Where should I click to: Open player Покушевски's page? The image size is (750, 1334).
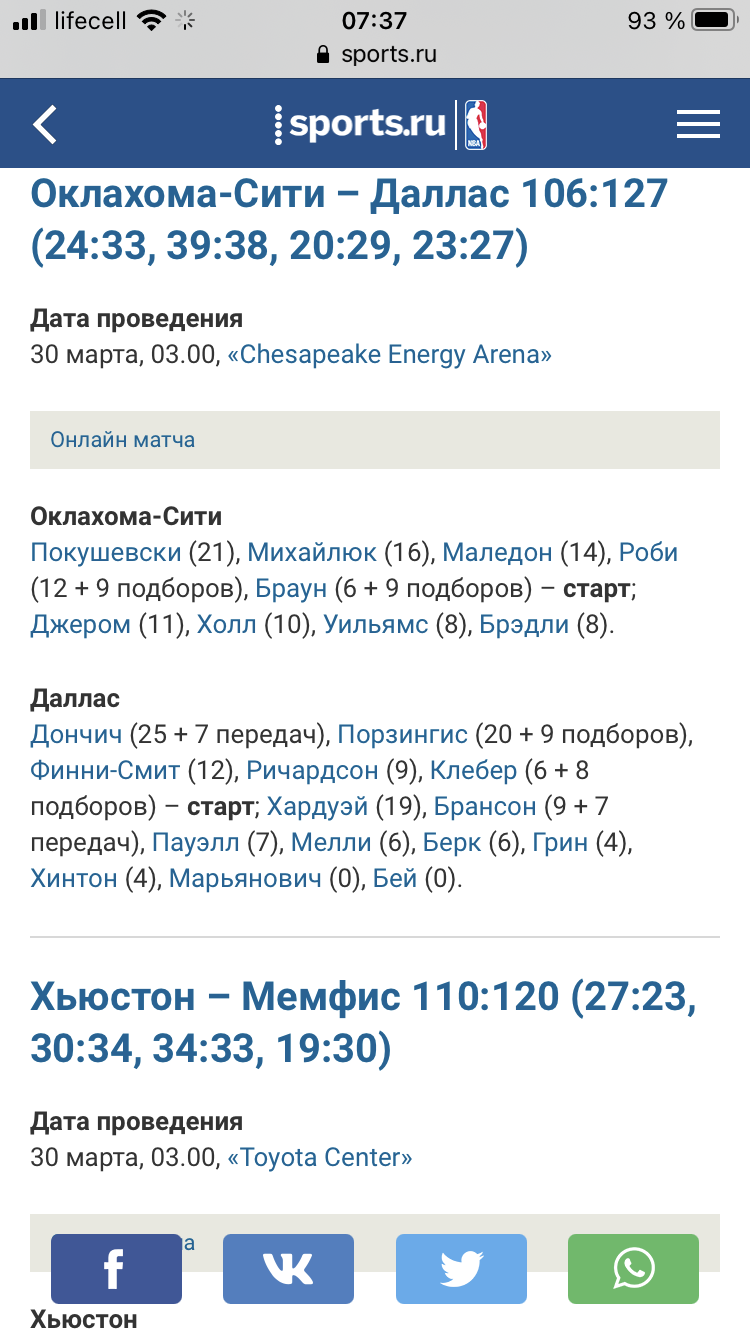(x=106, y=553)
